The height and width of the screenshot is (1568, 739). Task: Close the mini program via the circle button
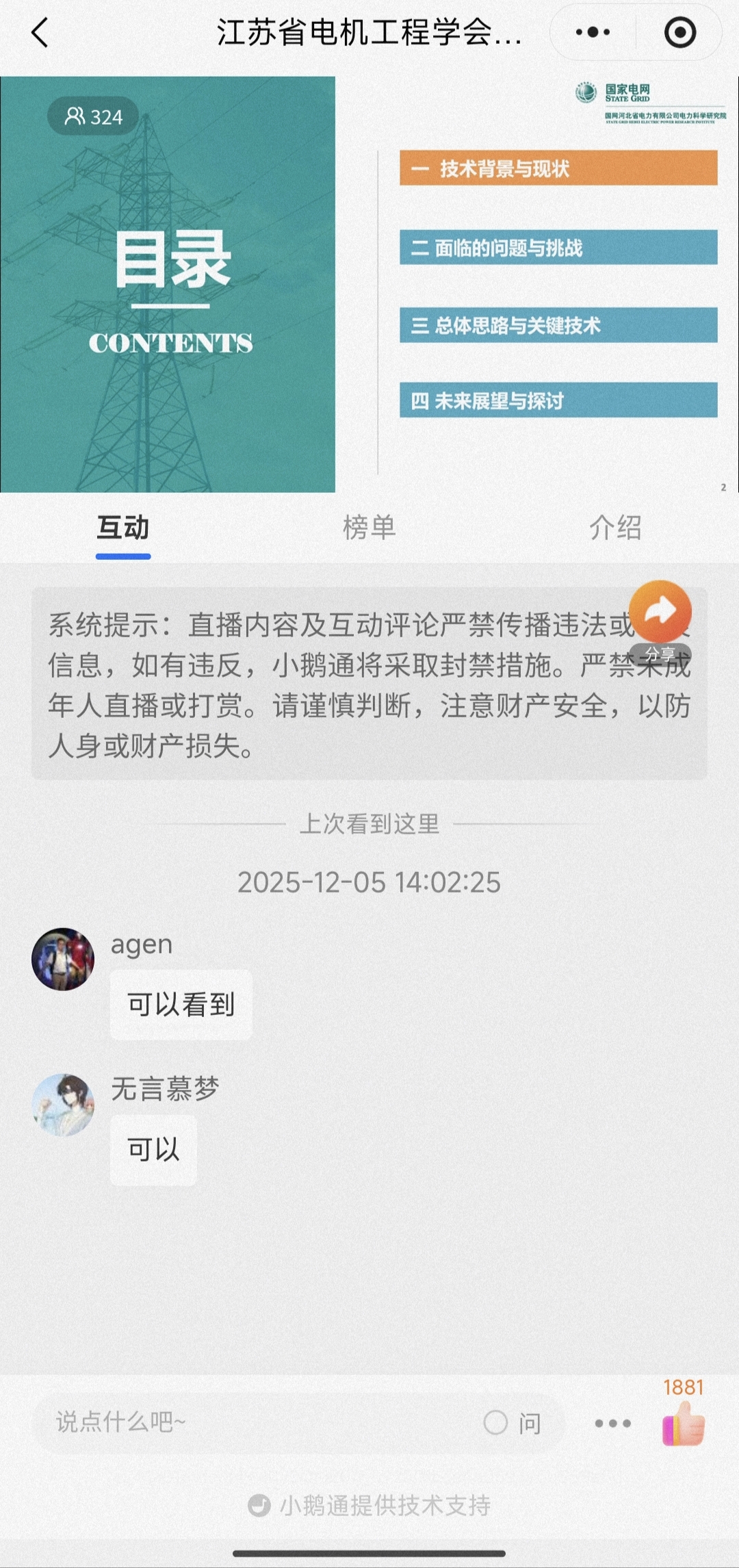tap(679, 33)
